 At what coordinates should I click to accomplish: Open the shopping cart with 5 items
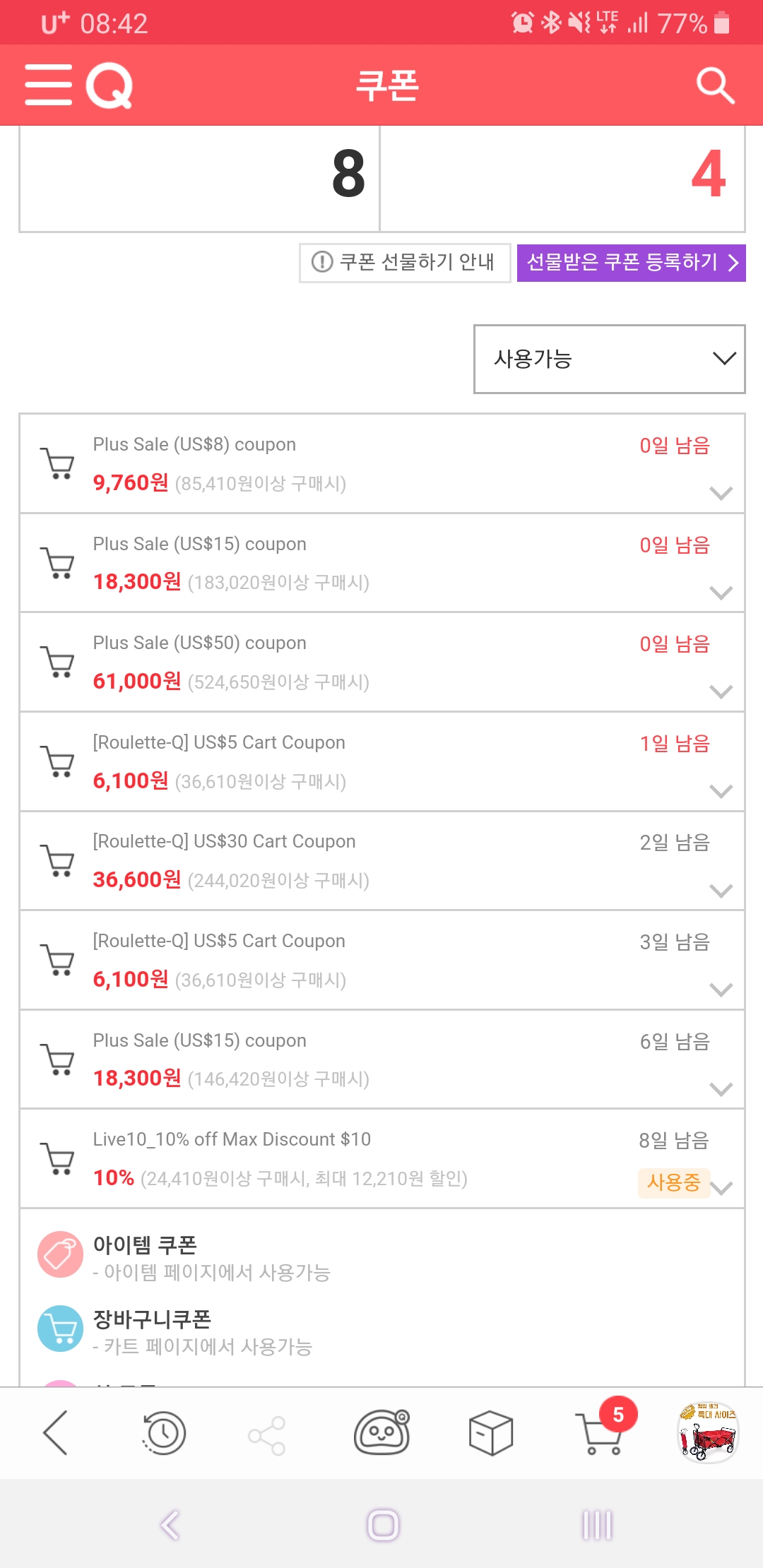pyautogui.click(x=598, y=1432)
